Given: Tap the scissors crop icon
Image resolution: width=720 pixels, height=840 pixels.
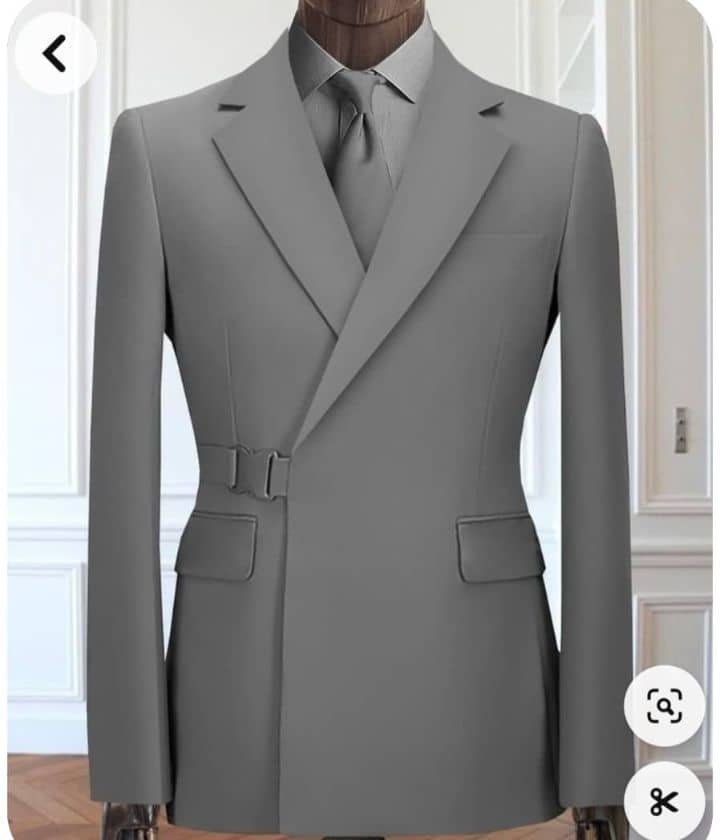Looking at the screenshot, I should (x=664, y=800).
